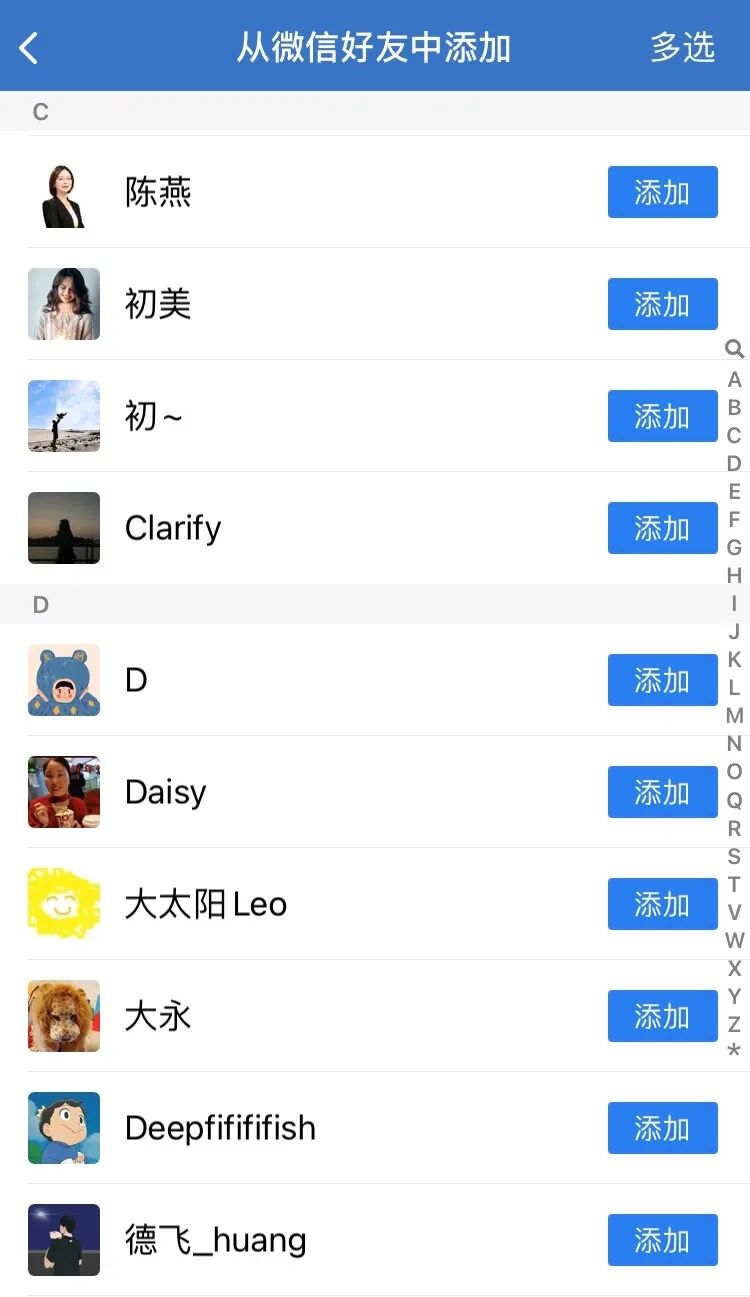Add Deepfififish as a contact
Viewport: 750px width, 1297px height.
[x=662, y=1128]
